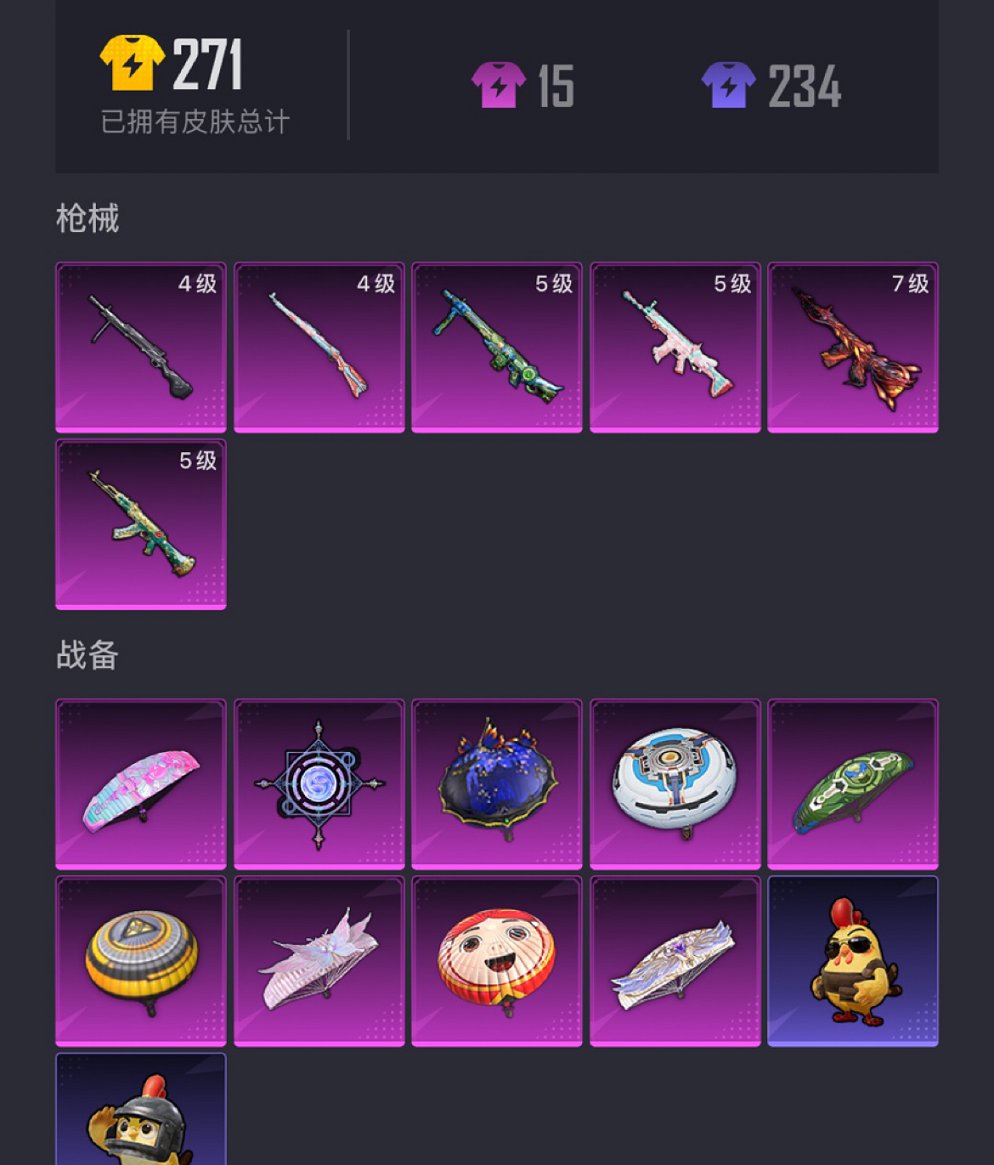Viewport: 994px width, 1165px height.
Task: View the green level 5 machine gun skin
Action: click(497, 347)
